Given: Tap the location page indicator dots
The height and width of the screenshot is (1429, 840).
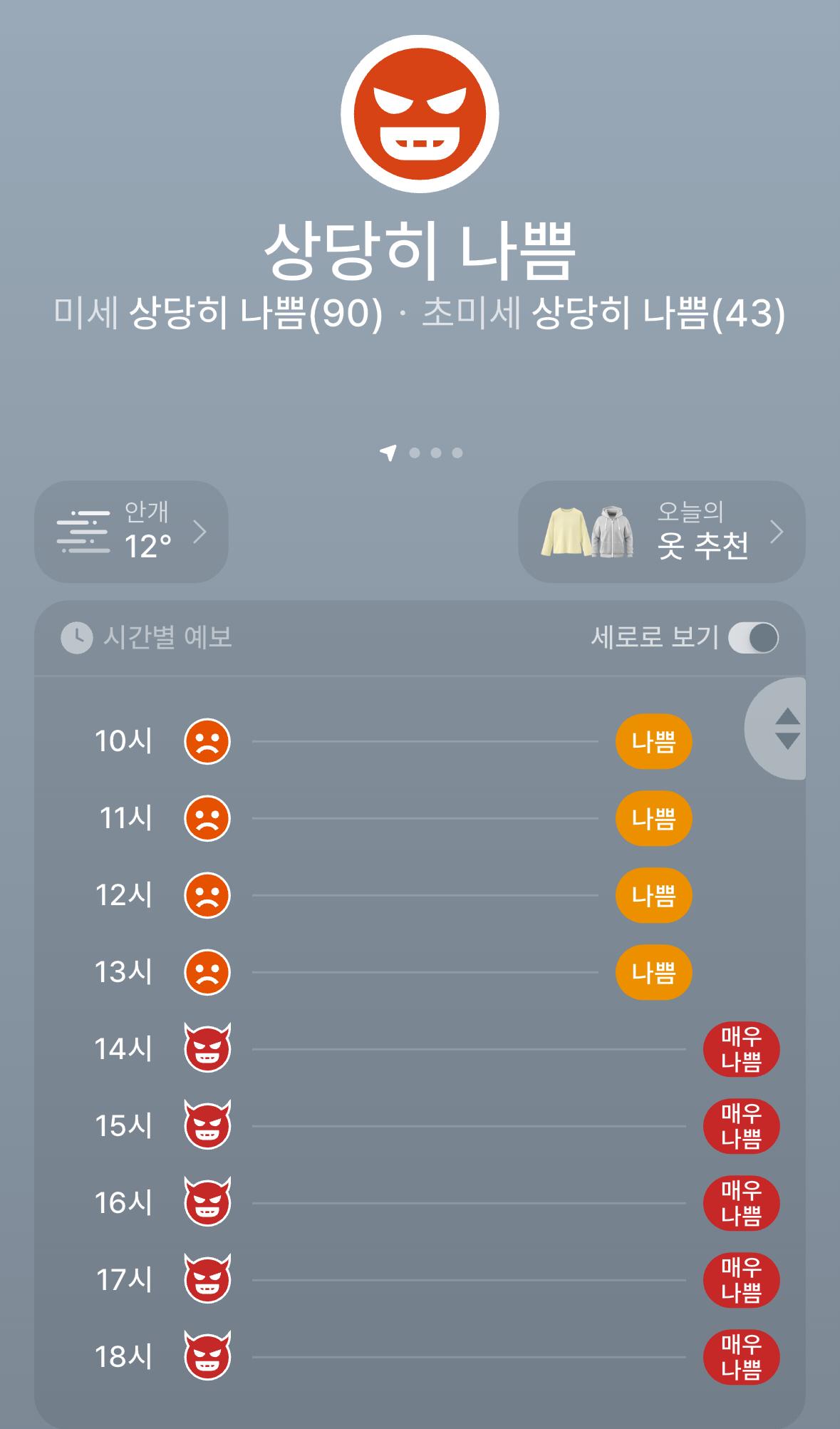Looking at the screenshot, I should 421,453.
